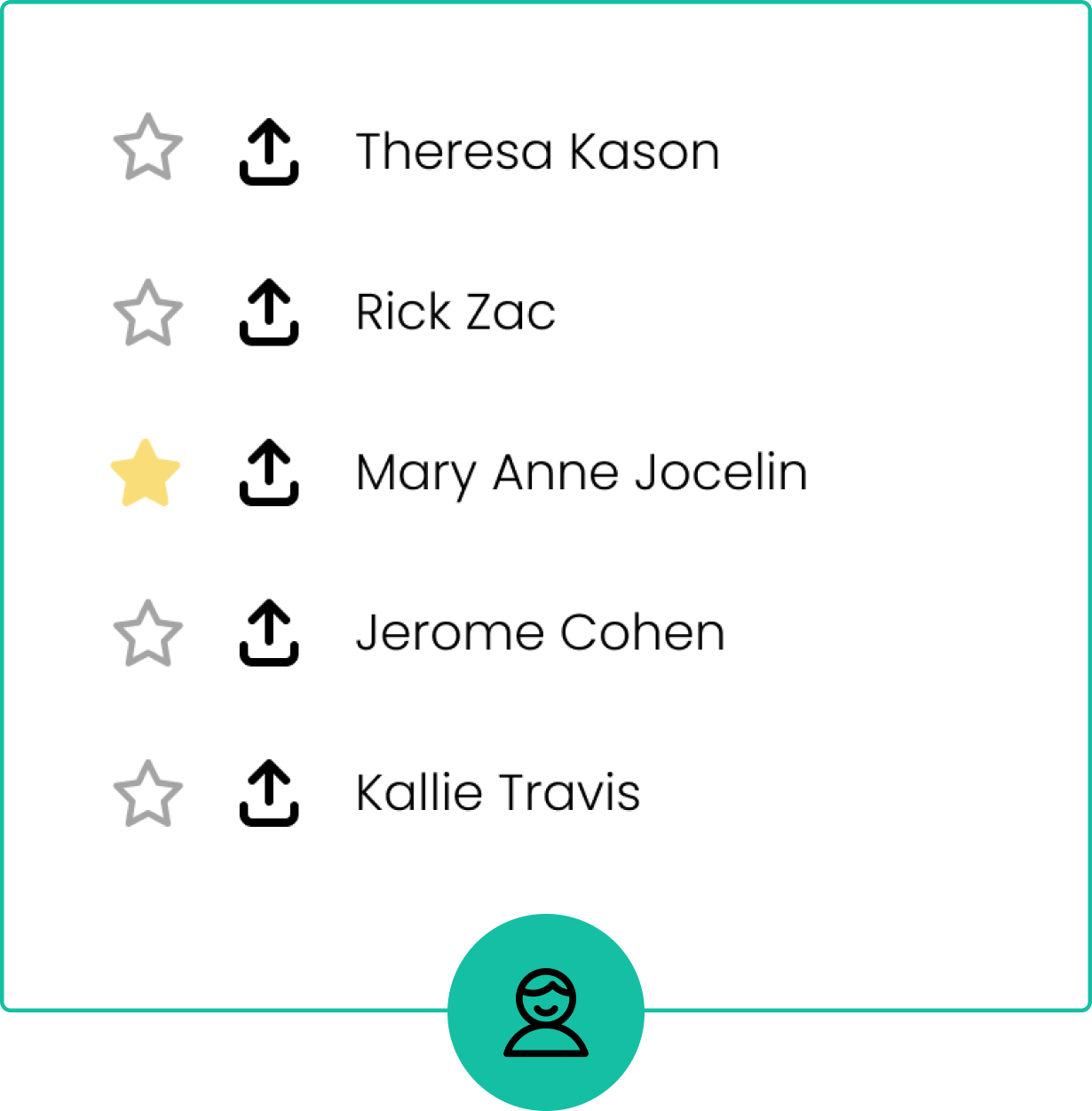Tap the green person profile button
Viewport: 1092px width, 1111px height.
point(545,1012)
